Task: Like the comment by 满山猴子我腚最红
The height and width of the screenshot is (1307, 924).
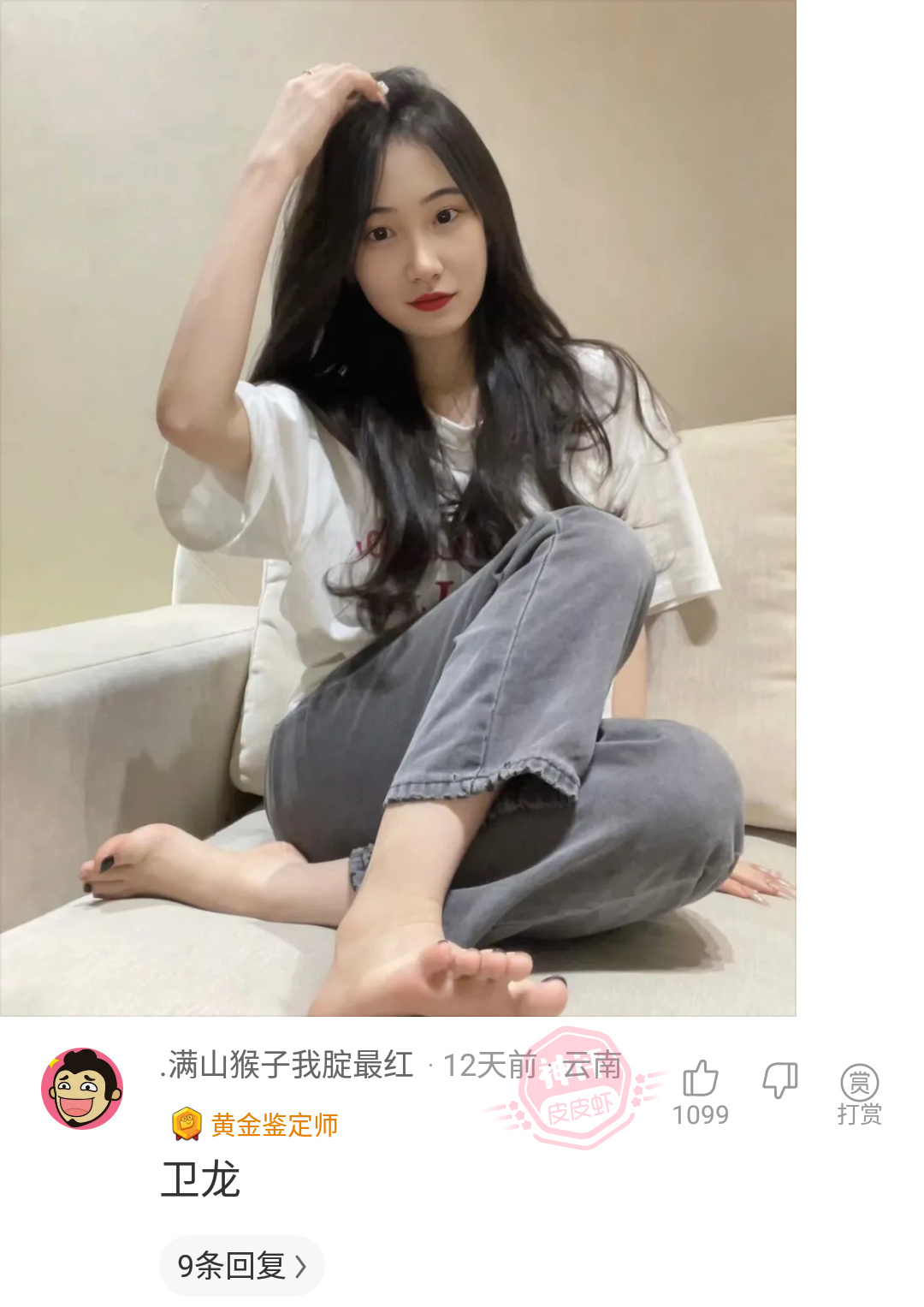Action: click(700, 1079)
